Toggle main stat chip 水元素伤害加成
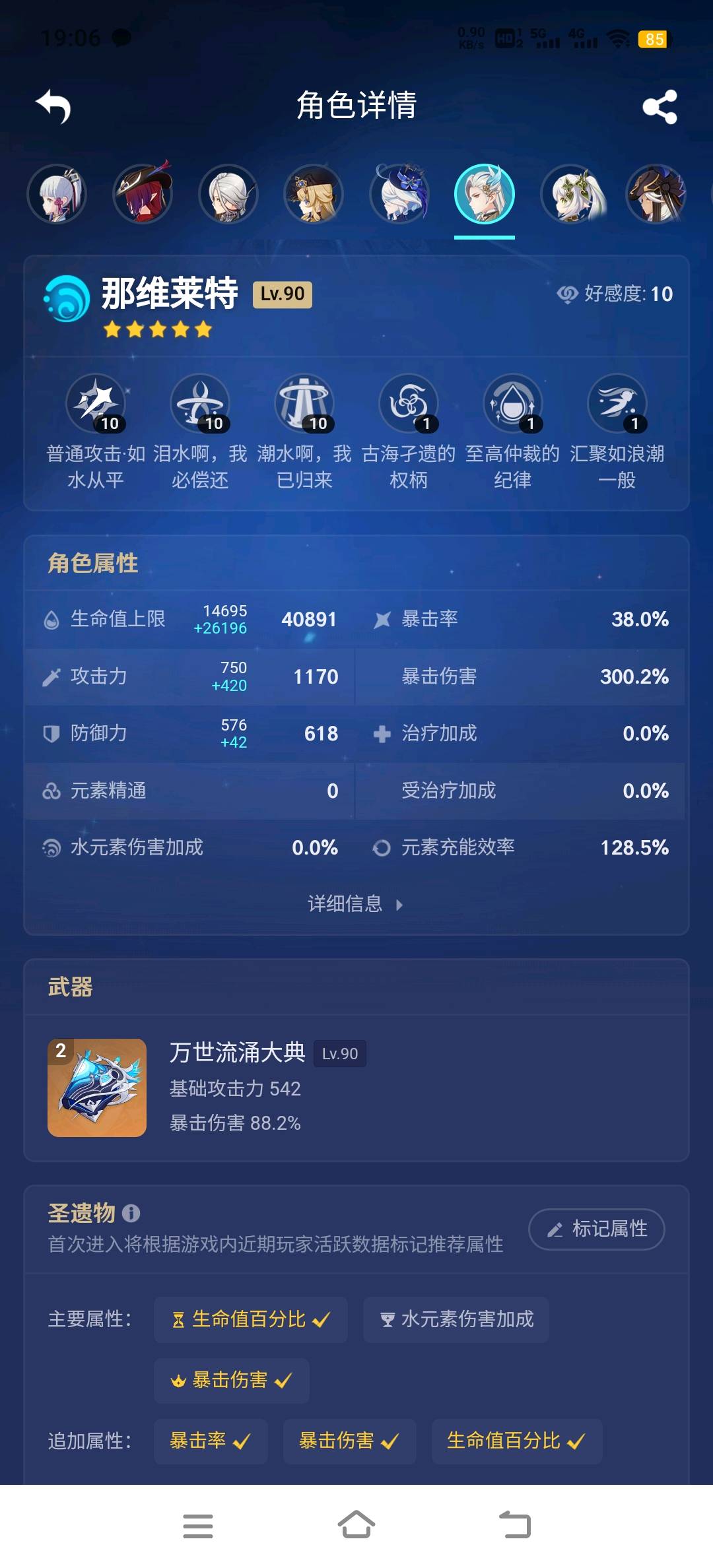The image size is (713, 1568). pyautogui.click(x=456, y=1319)
